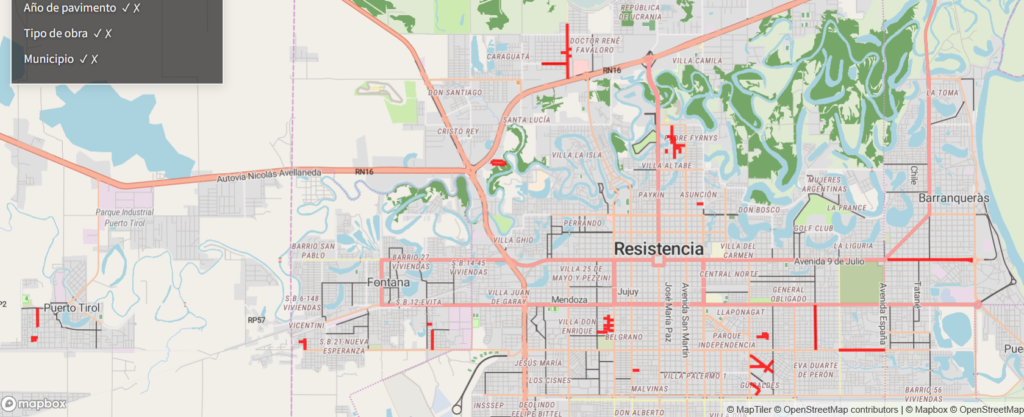Clear all under Municipio
This screenshot has height=417, width=1024.
click(95, 59)
